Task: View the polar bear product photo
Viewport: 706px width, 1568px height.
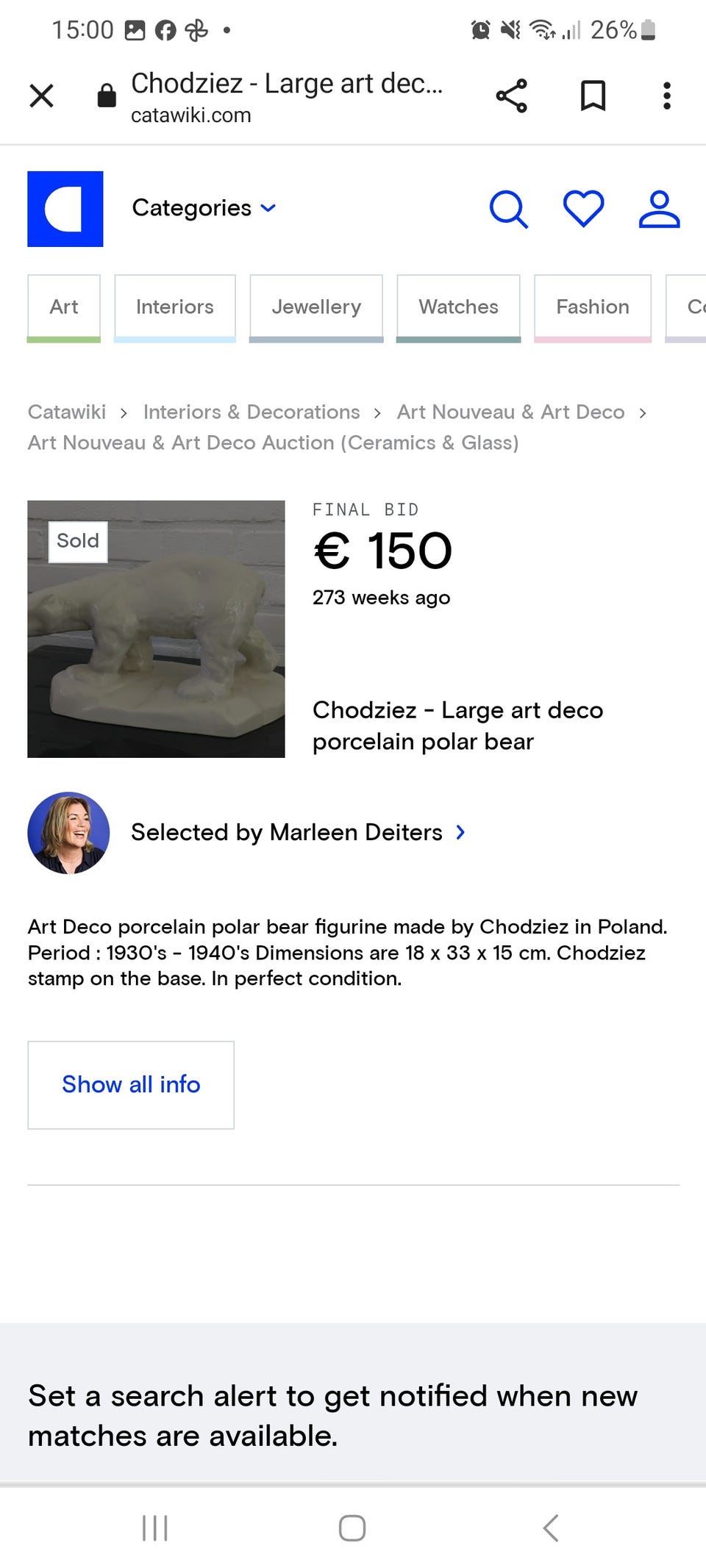Action: [155, 629]
